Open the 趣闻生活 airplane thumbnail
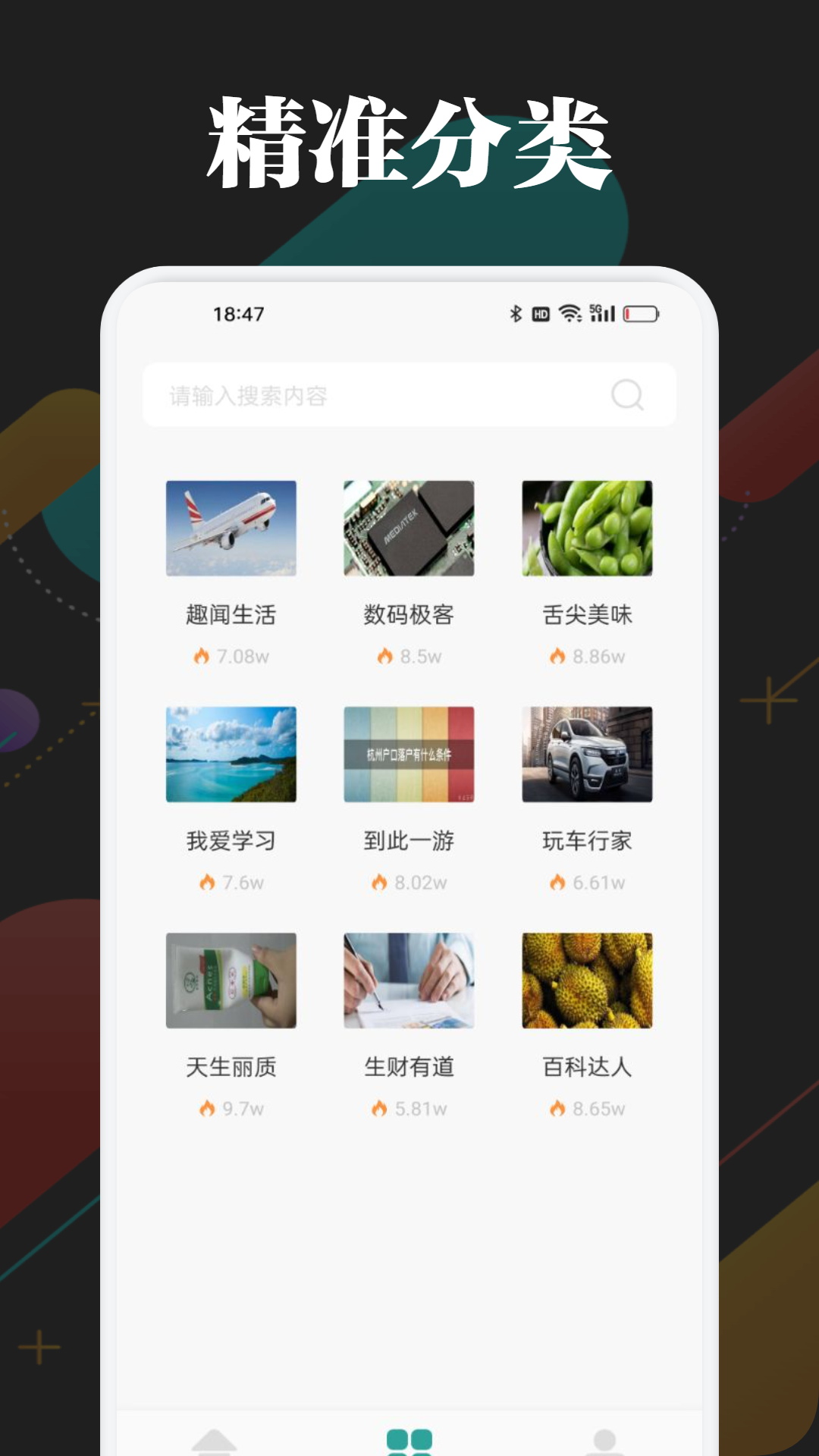 pos(230,529)
